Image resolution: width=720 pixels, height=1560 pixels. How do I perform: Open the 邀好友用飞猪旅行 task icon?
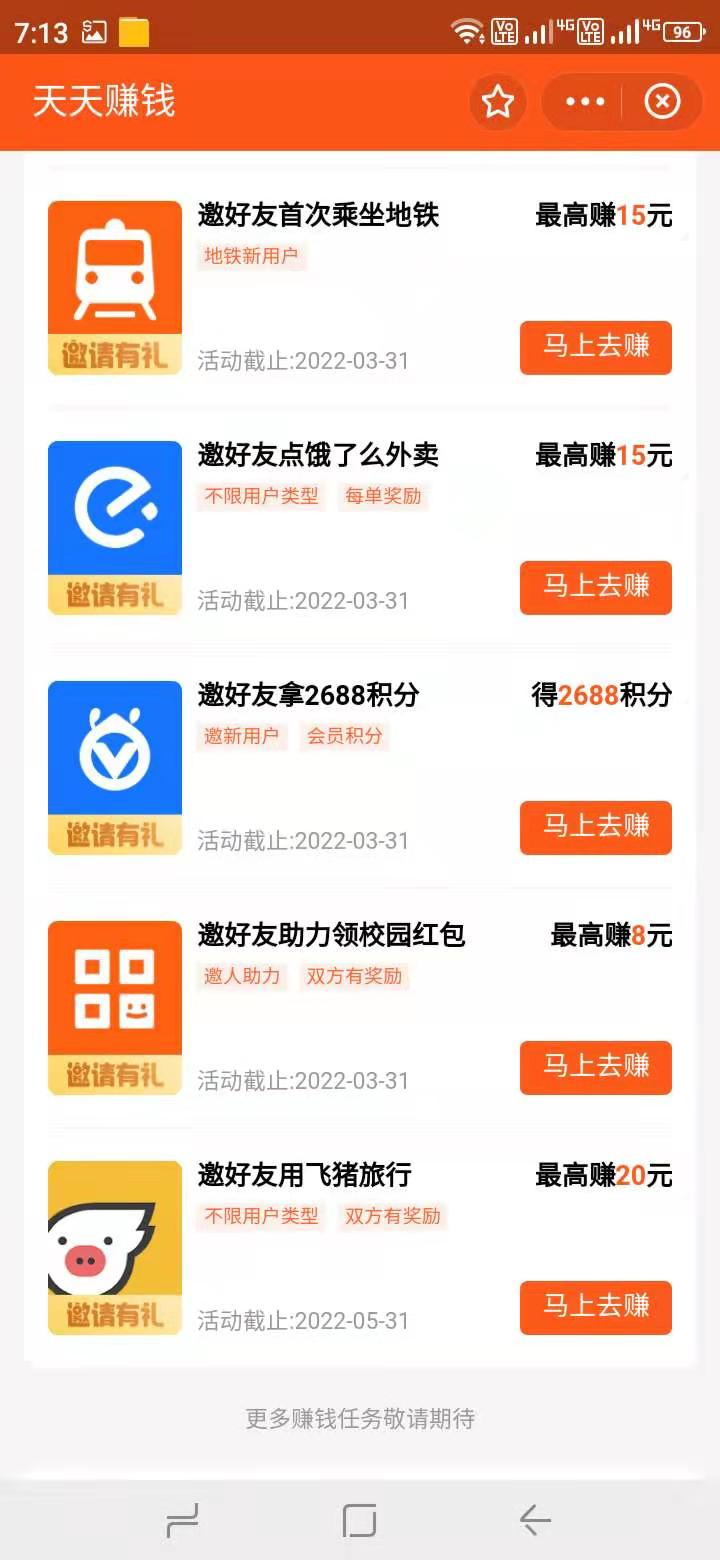[x=115, y=1247]
